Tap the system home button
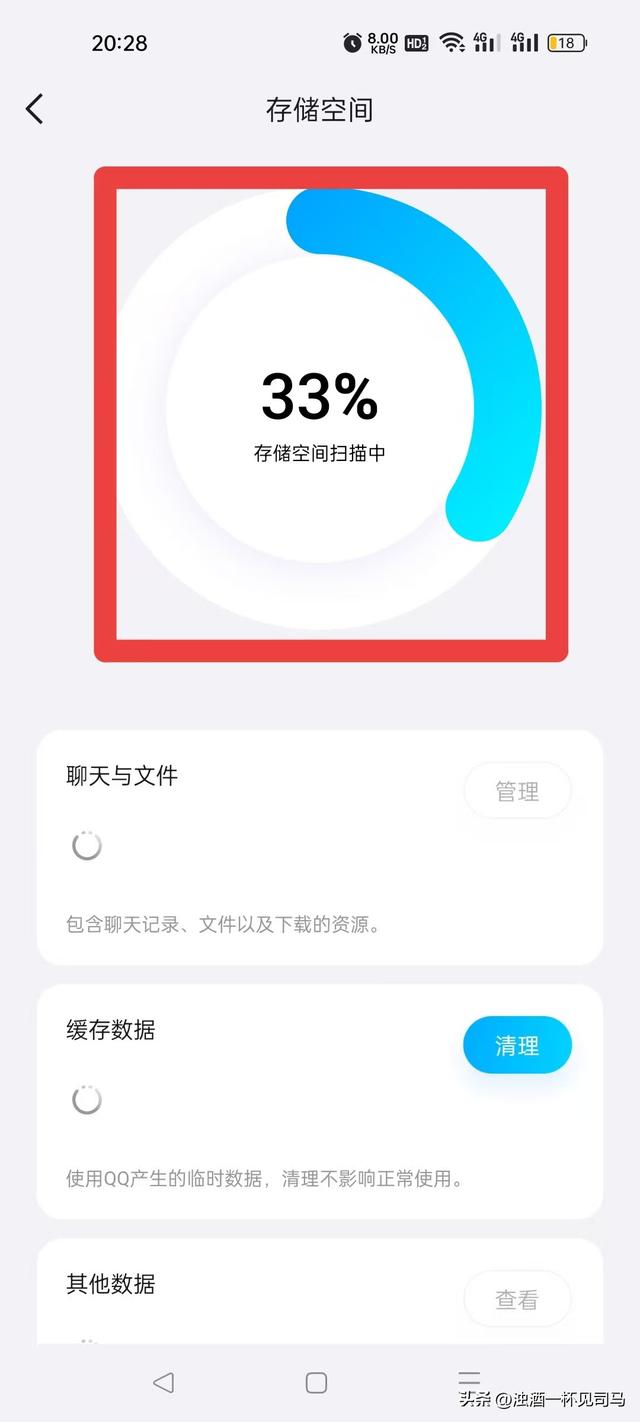The height and width of the screenshot is (1422, 640). point(316,1382)
